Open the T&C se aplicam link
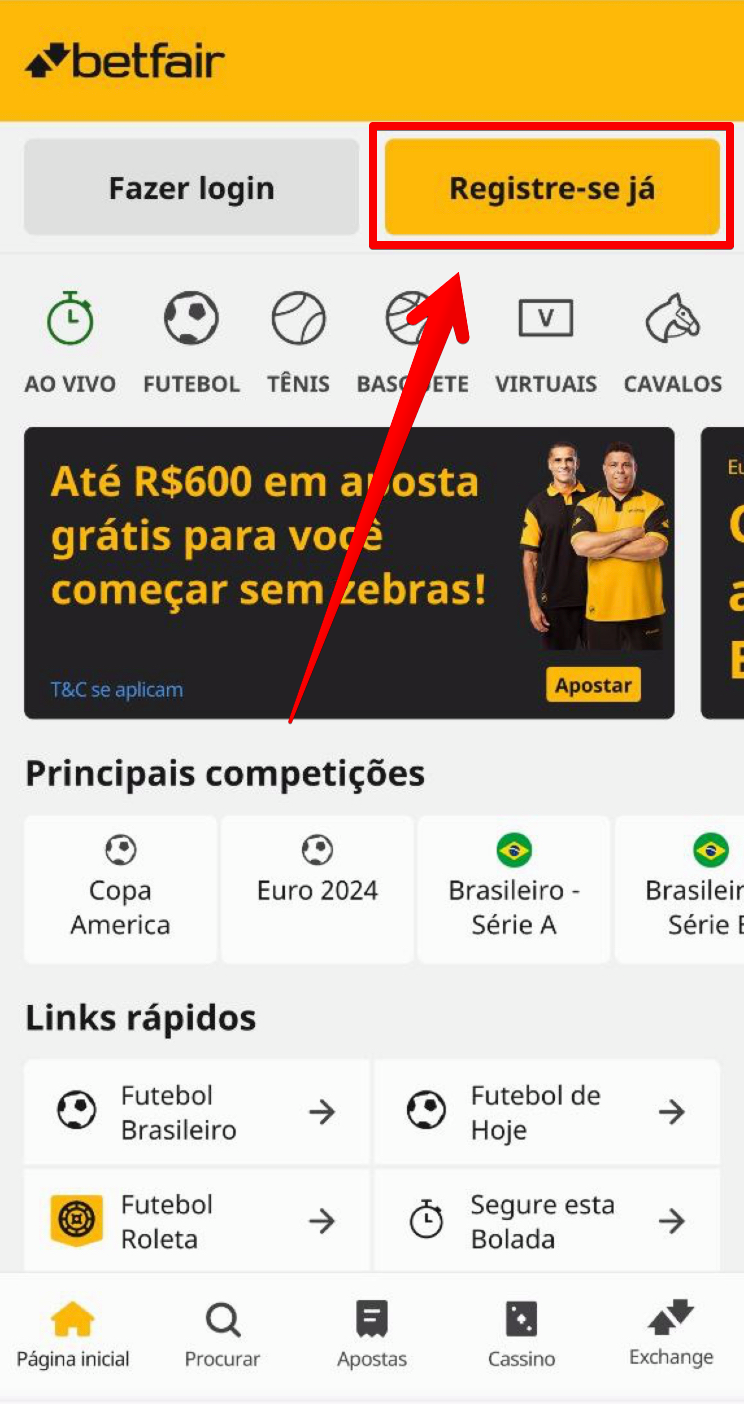 point(117,690)
